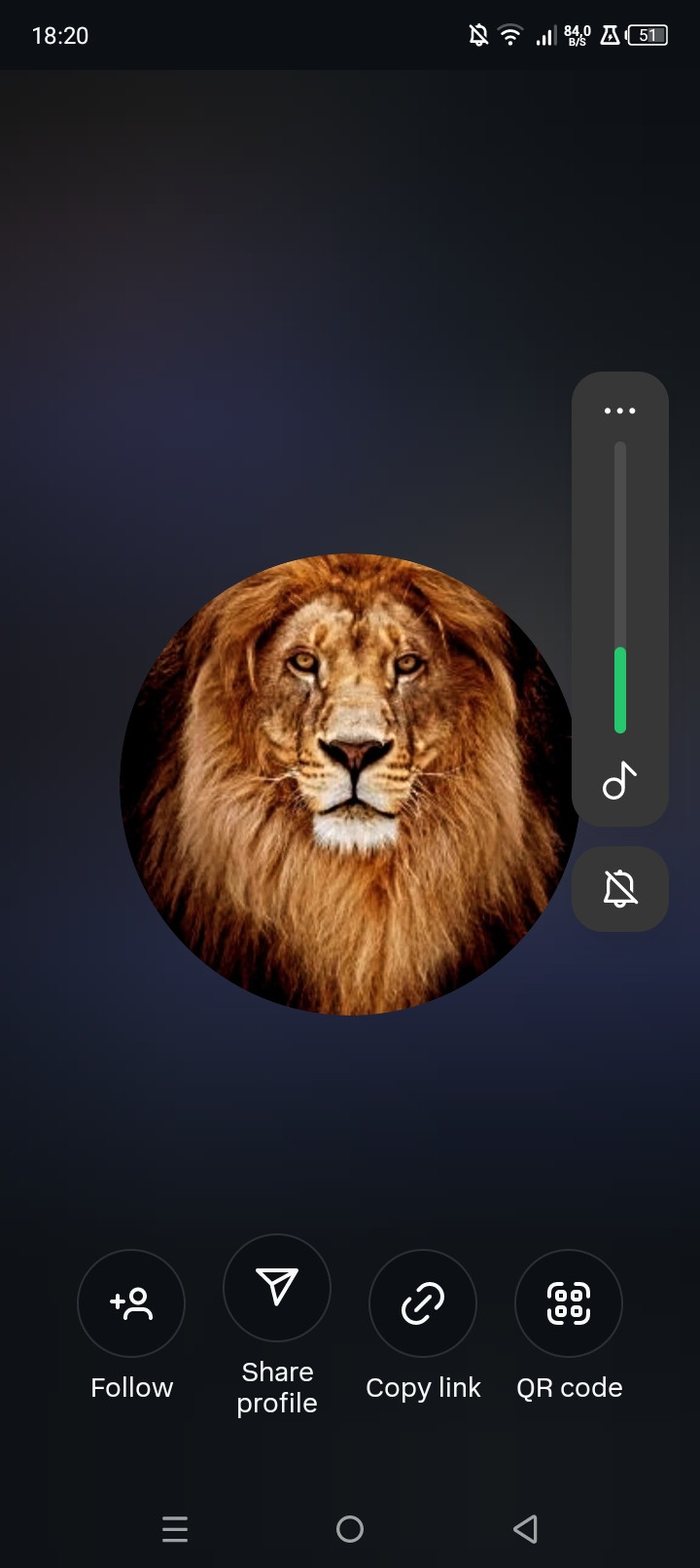Open the profile QR code
The image size is (700, 1568).
(x=569, y=1303)
